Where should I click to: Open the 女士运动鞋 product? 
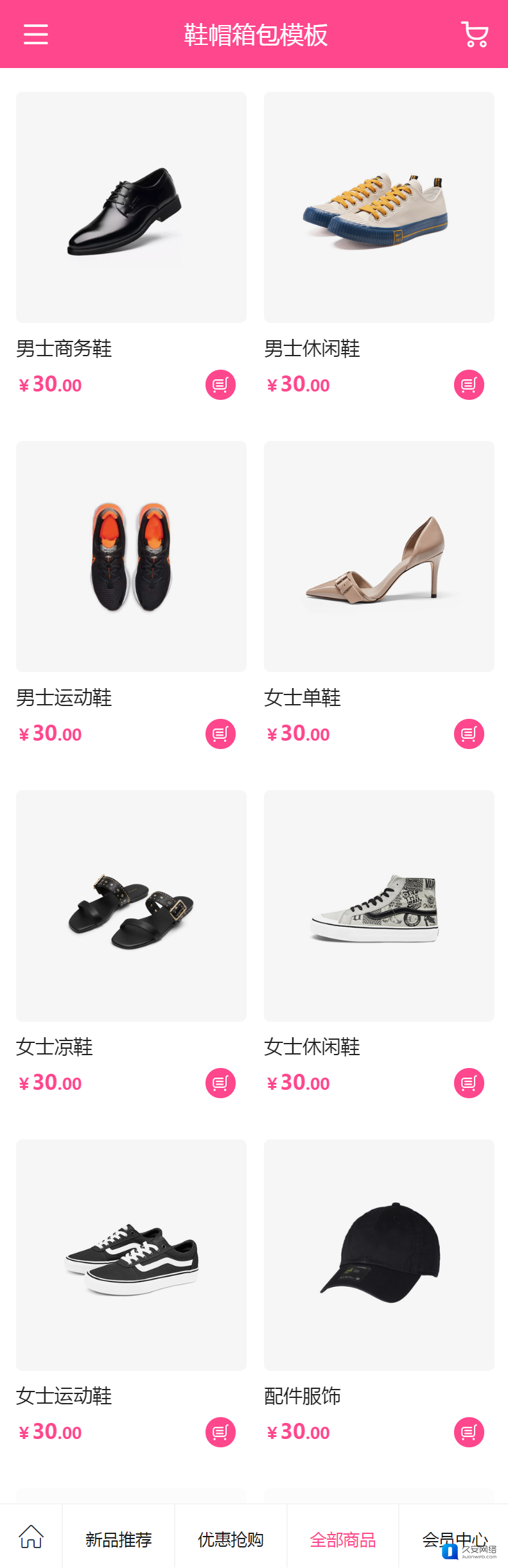[131, 1255]
